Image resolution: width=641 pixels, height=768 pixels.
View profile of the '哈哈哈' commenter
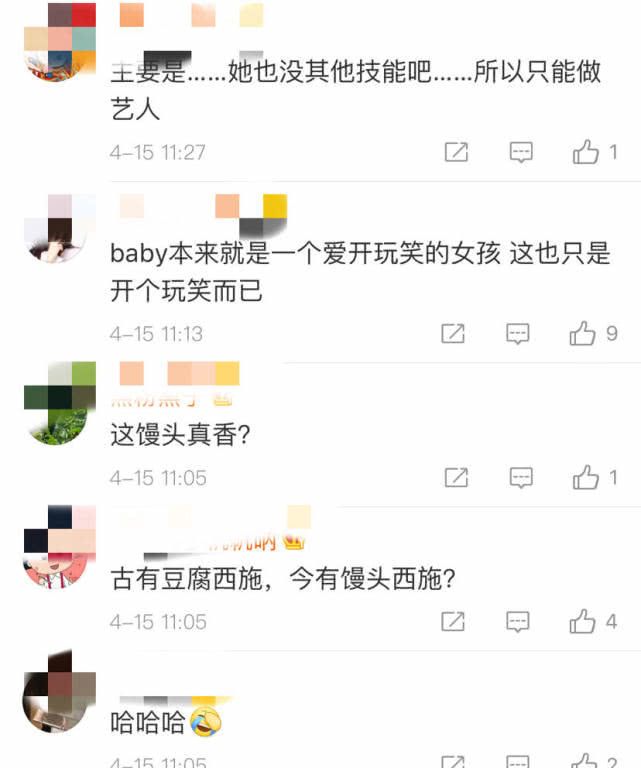(58, 691)
